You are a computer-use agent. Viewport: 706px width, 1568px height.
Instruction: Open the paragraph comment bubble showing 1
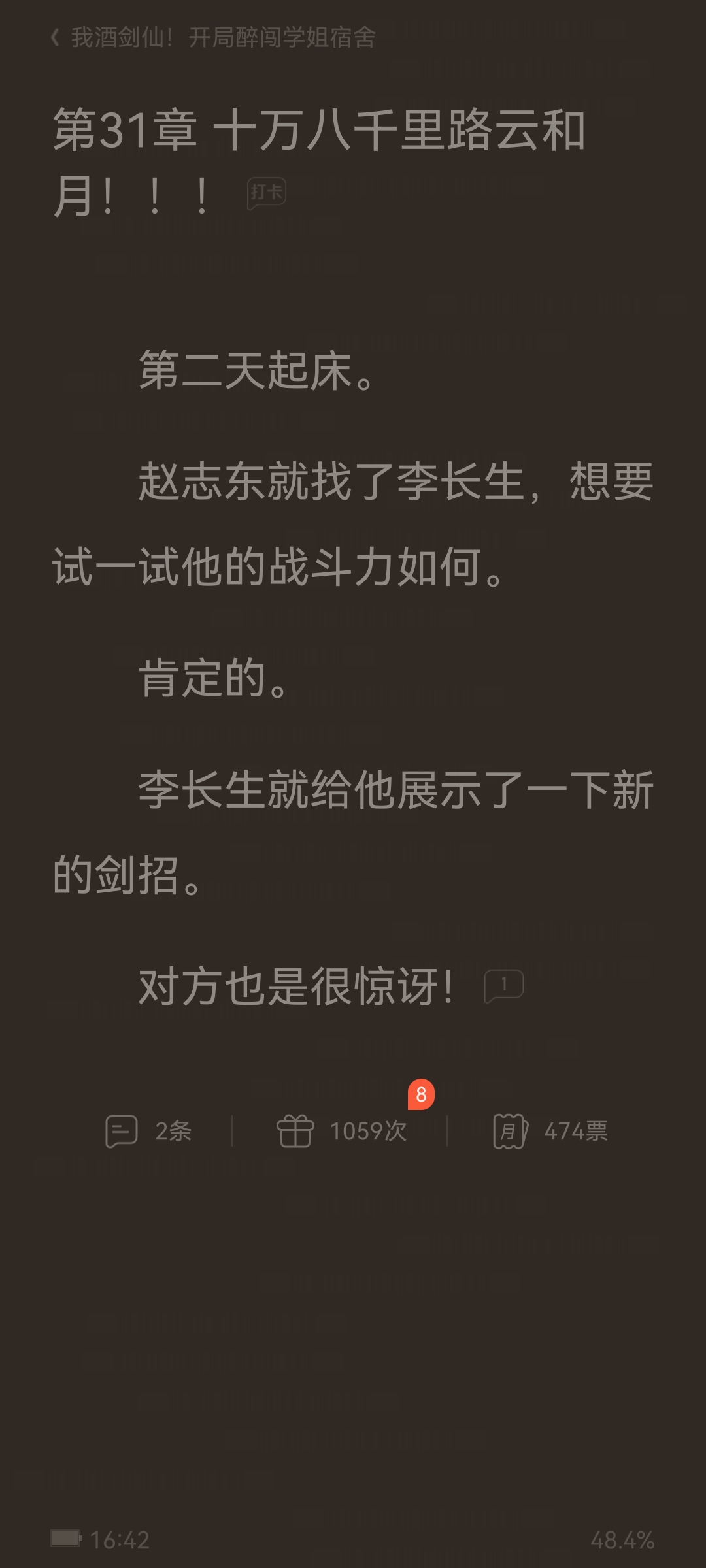point(503,985)
